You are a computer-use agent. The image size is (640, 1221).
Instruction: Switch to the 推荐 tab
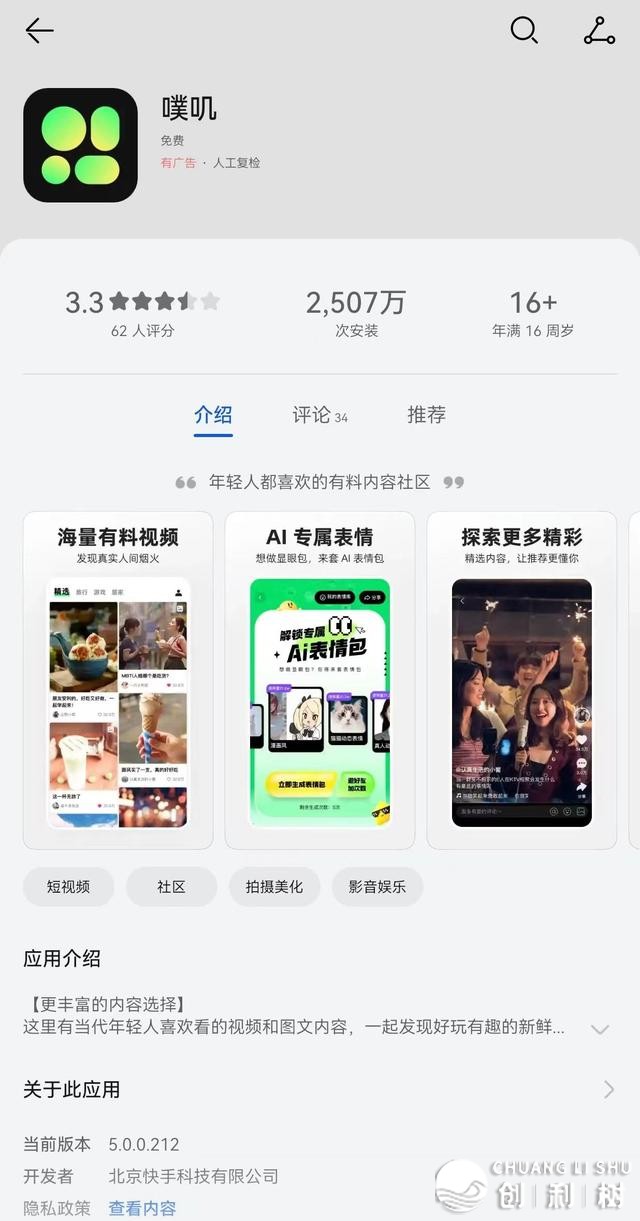(426, 415)
